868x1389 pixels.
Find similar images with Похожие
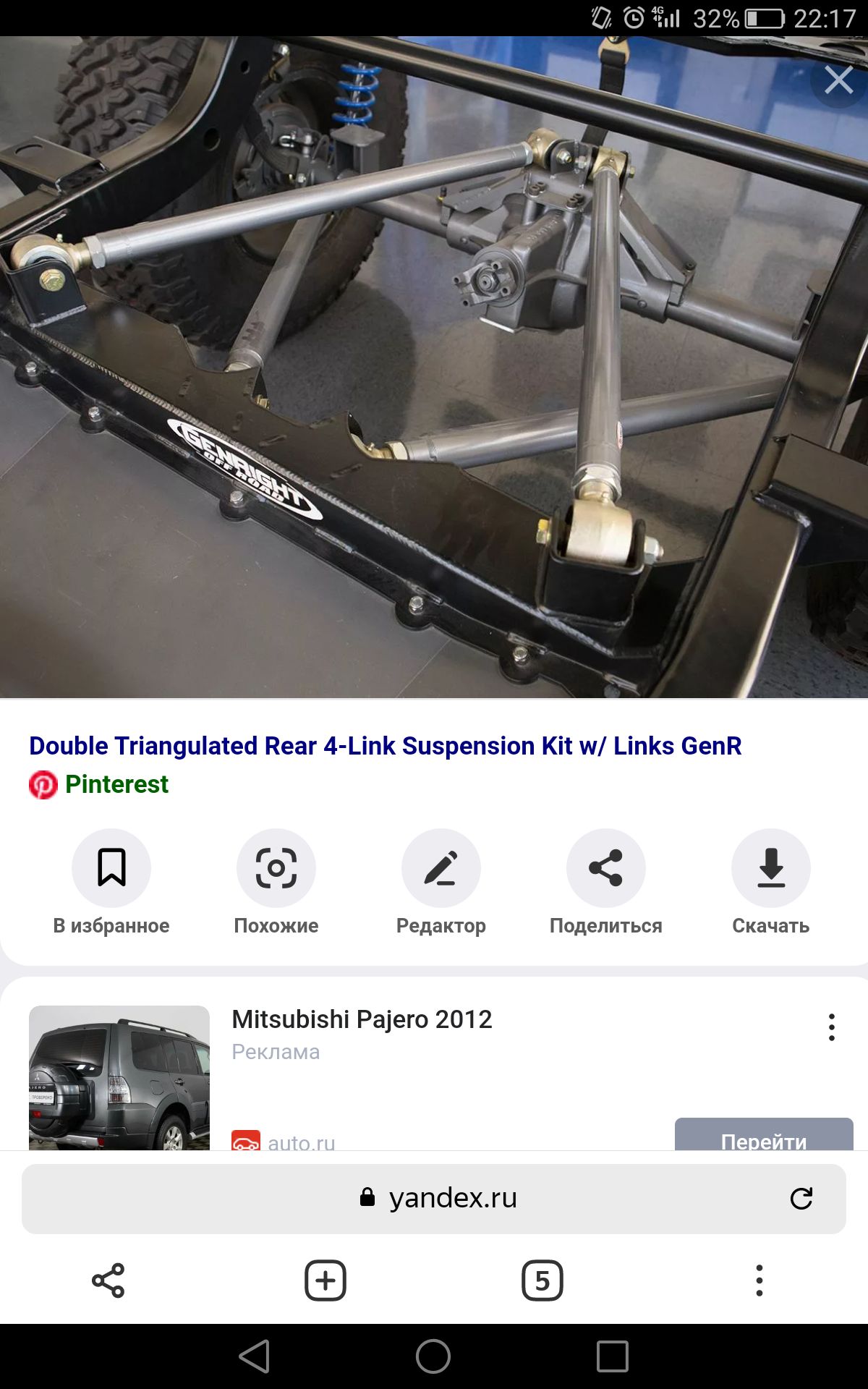tap(276, 868)
